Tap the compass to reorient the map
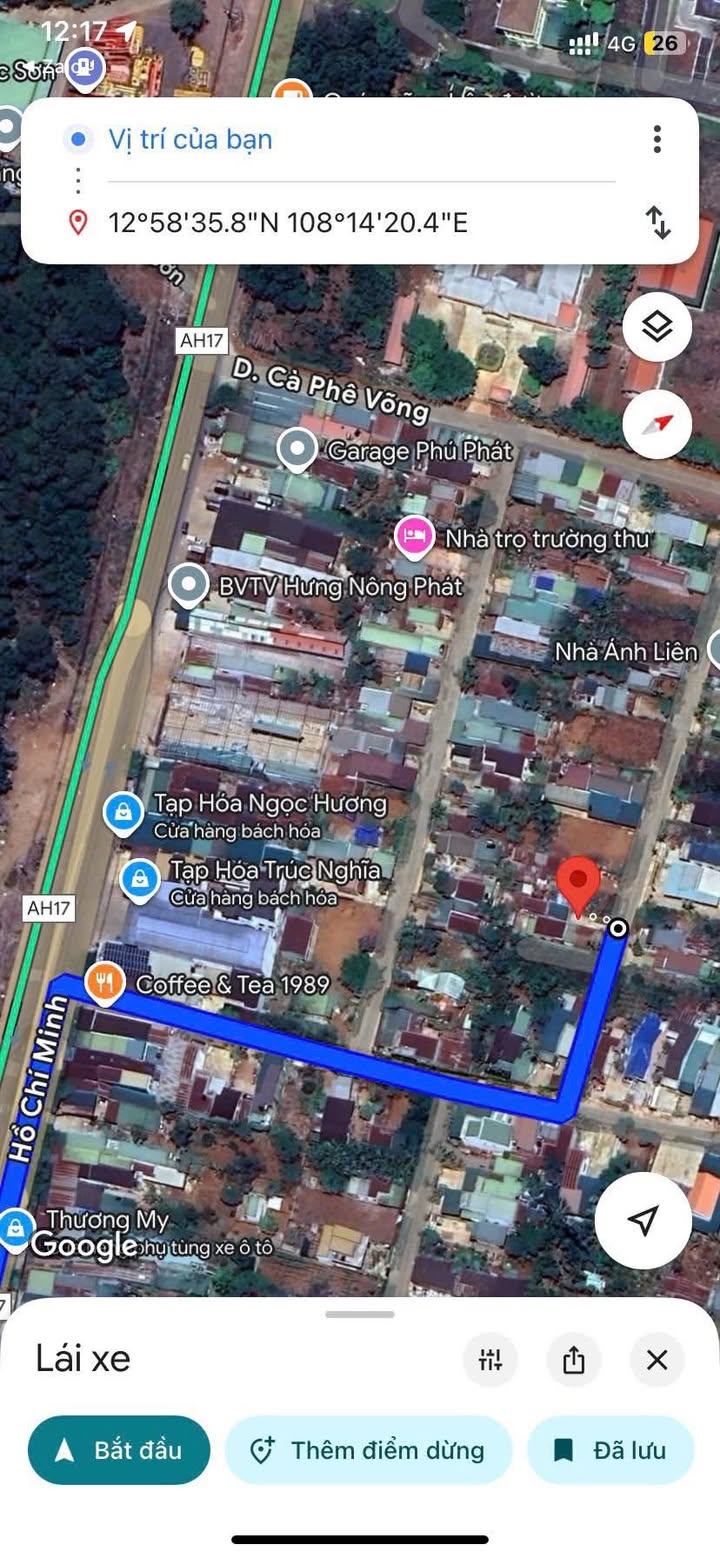 tap(657, 424)
